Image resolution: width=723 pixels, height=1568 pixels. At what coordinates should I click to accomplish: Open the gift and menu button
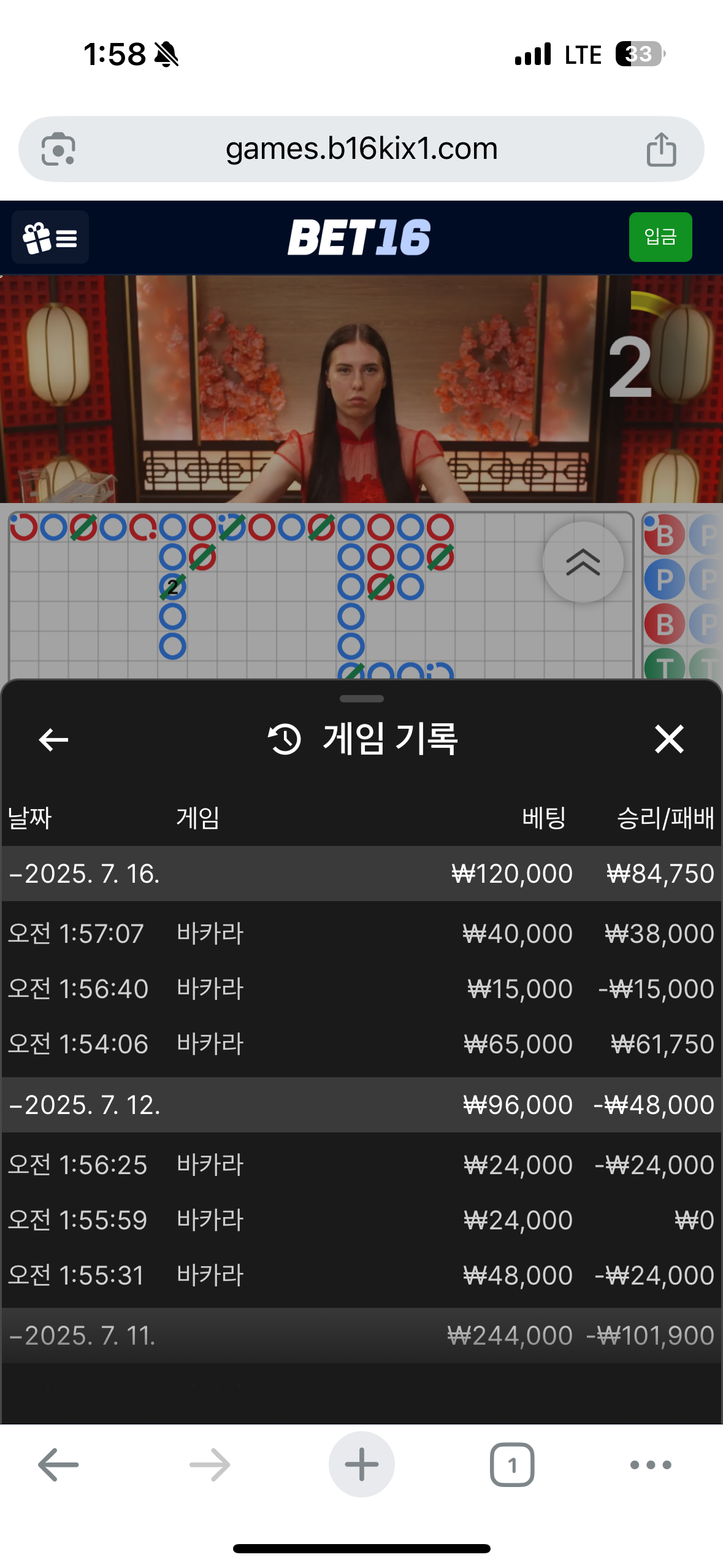point(50,237)
